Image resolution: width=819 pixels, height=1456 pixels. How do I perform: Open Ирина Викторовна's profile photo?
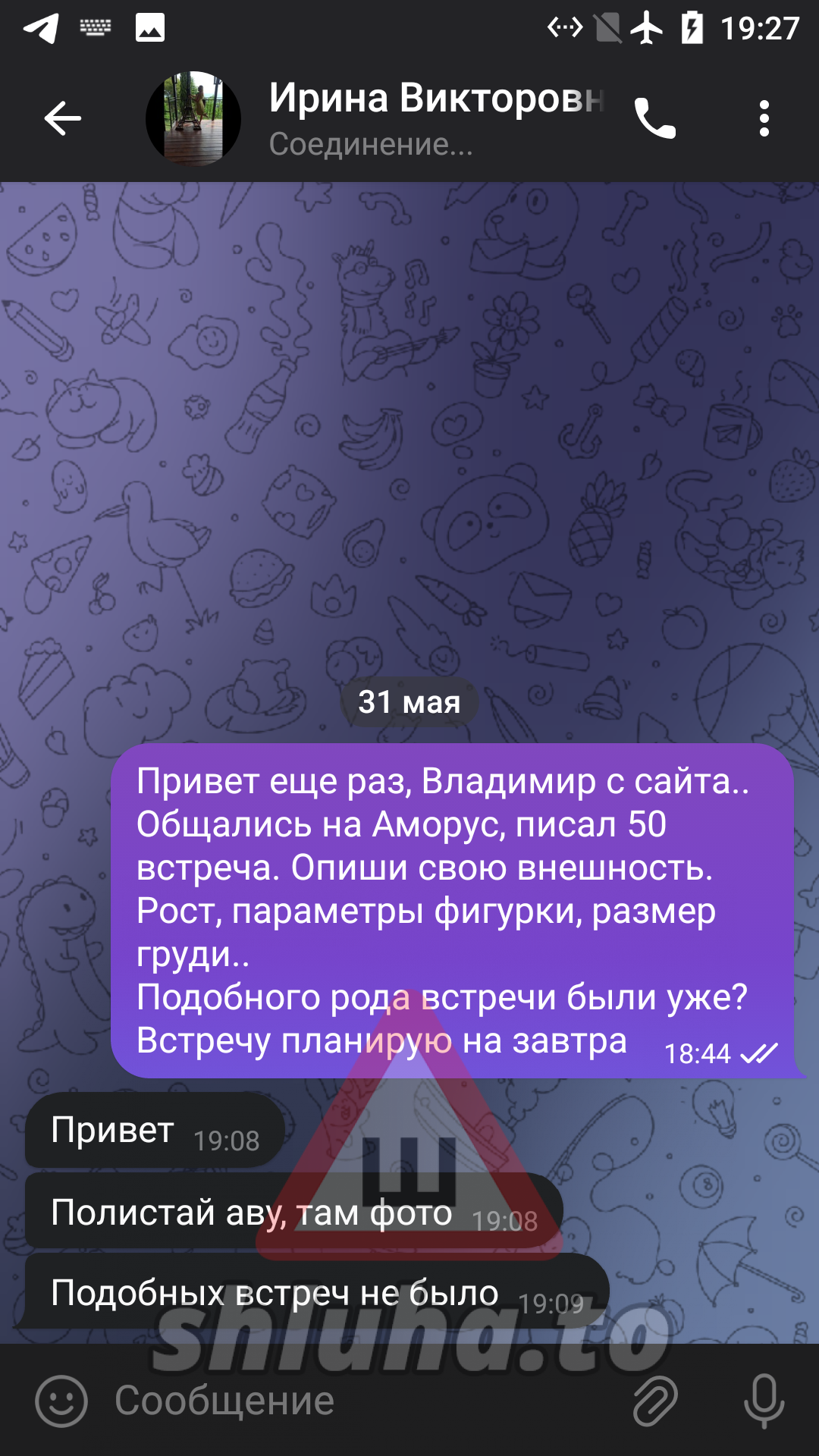pyautogui.click(x=193, y=118)
